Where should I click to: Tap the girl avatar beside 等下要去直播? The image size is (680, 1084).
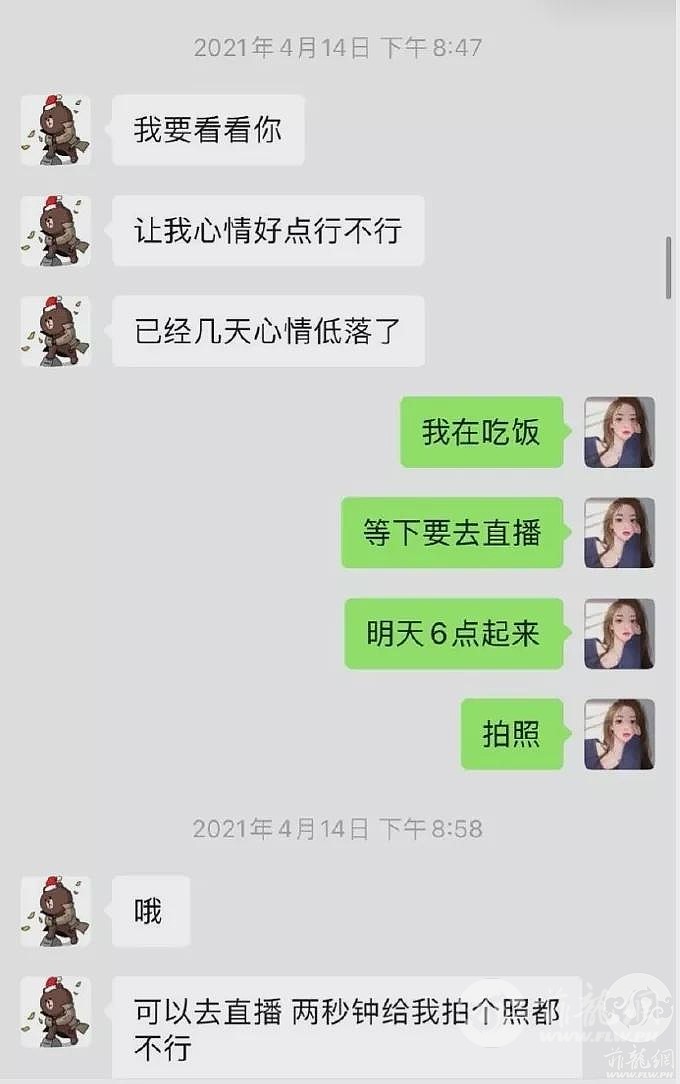pos(619,533)
